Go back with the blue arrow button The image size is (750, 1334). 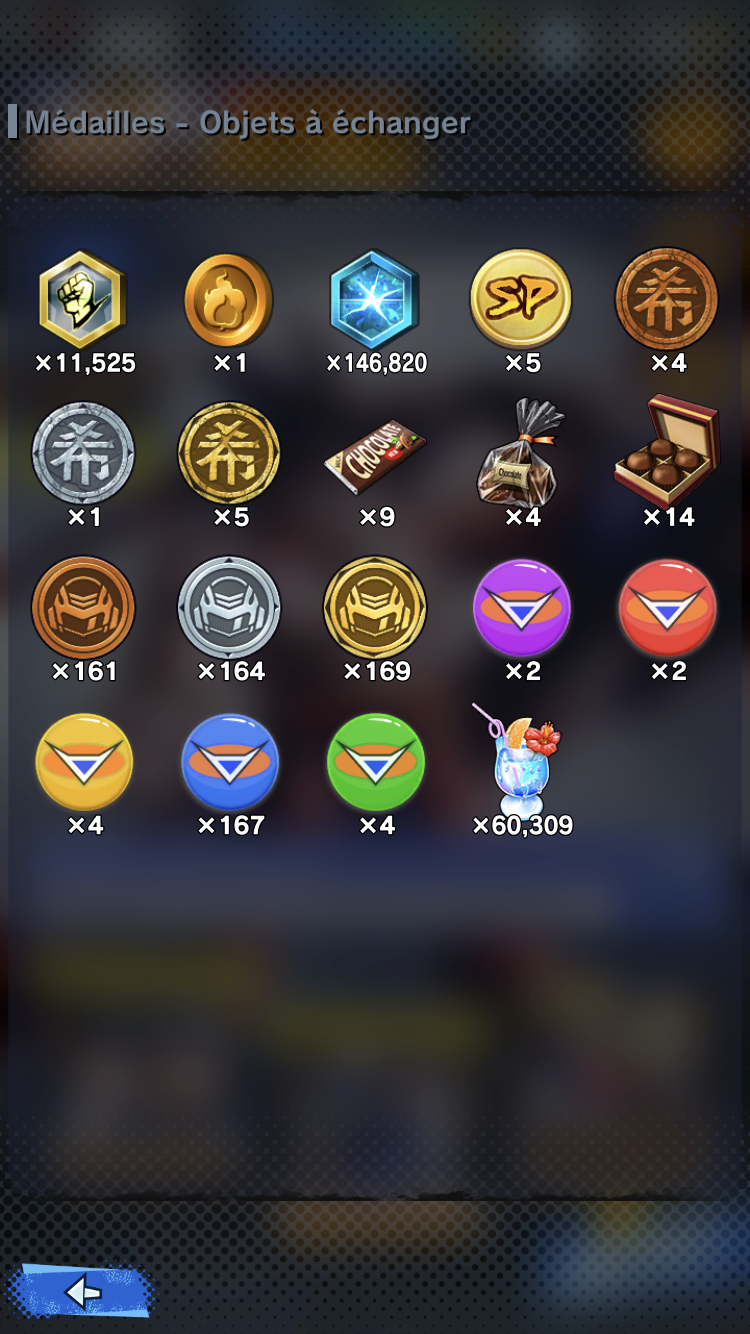pyautogui.click(x=80, y=1291)
